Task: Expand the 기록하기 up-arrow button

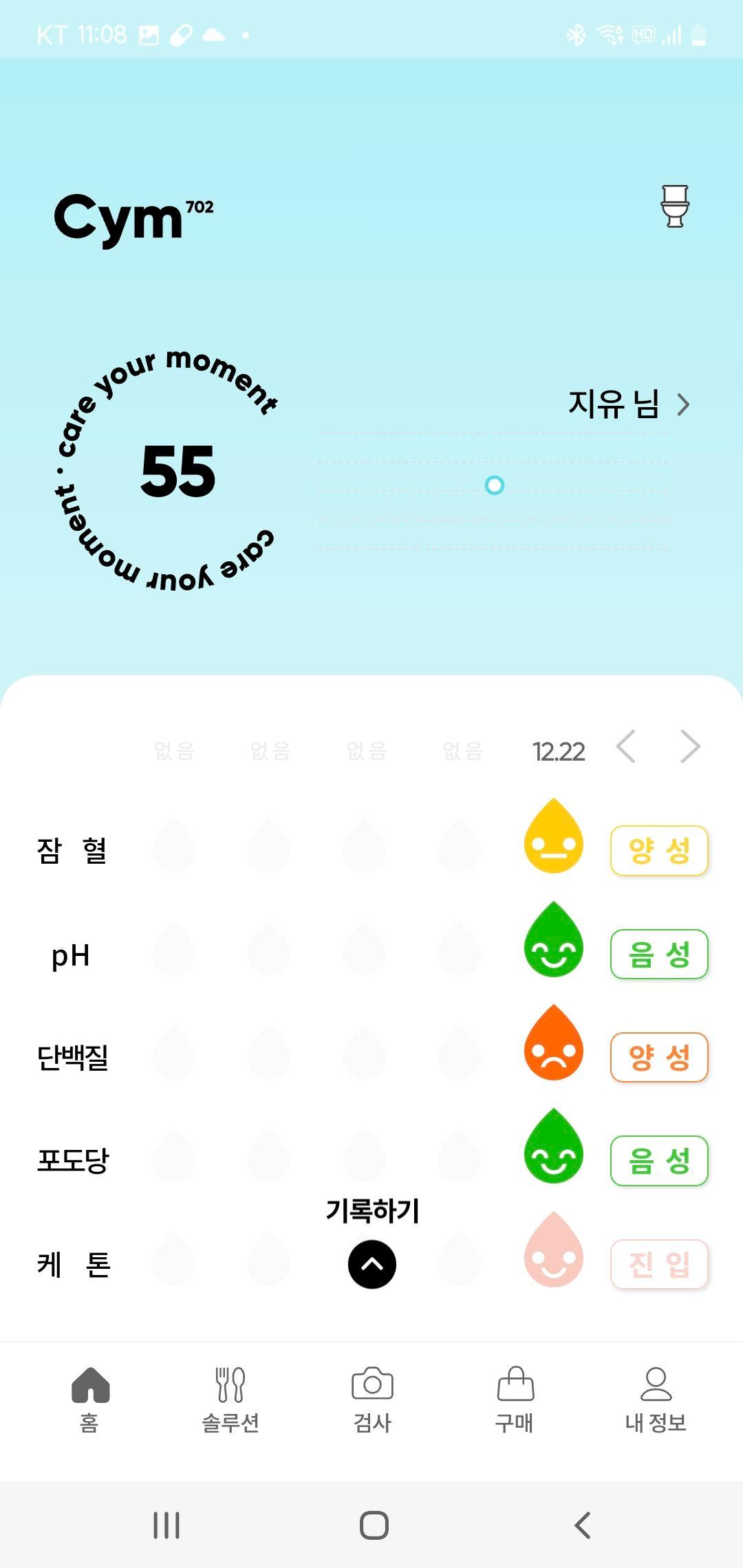Action: [x=371, y=1264]
